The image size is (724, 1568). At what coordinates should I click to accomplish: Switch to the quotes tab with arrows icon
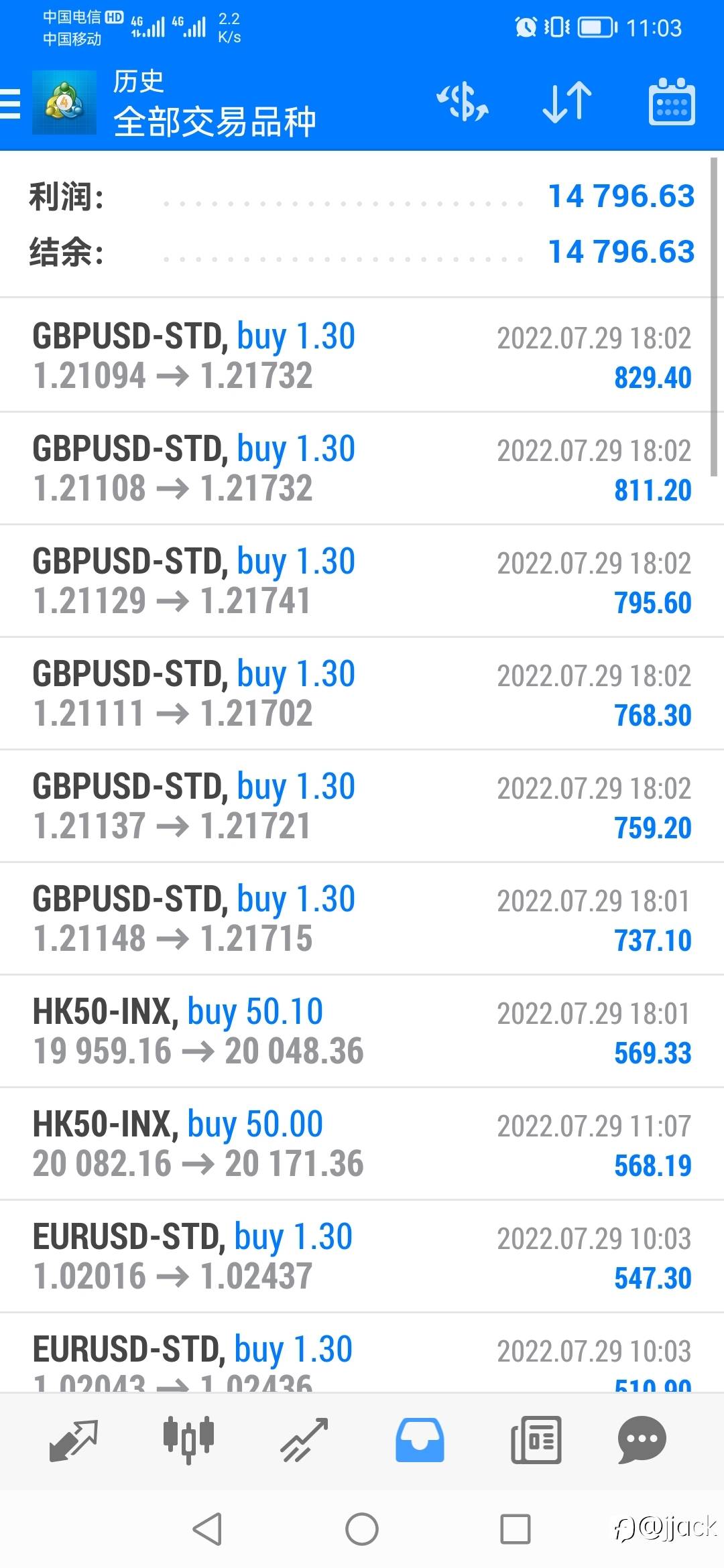pos(74,1440)
